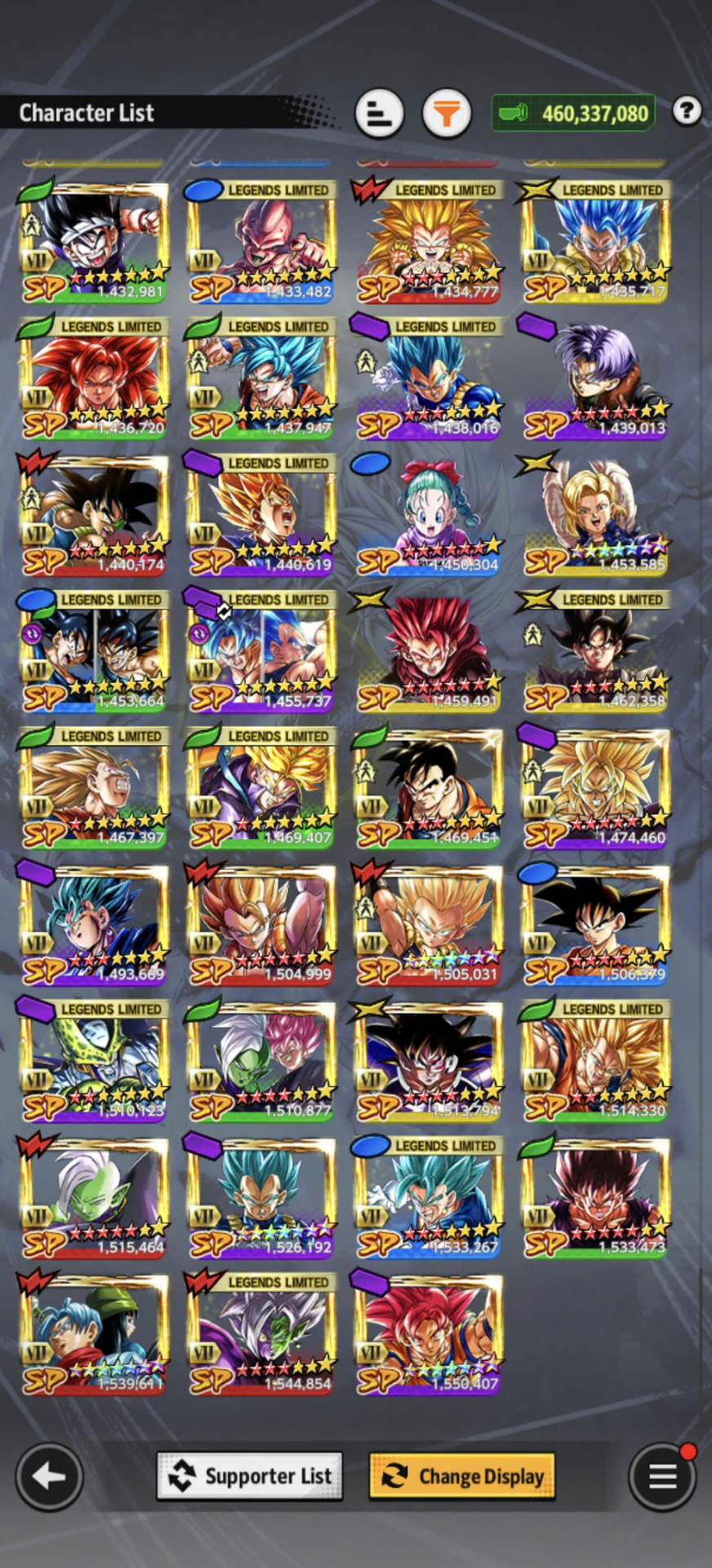712x1568 pixels.
Task: Open the main menu hamburger button
Action: click(x=662, y=1476)
